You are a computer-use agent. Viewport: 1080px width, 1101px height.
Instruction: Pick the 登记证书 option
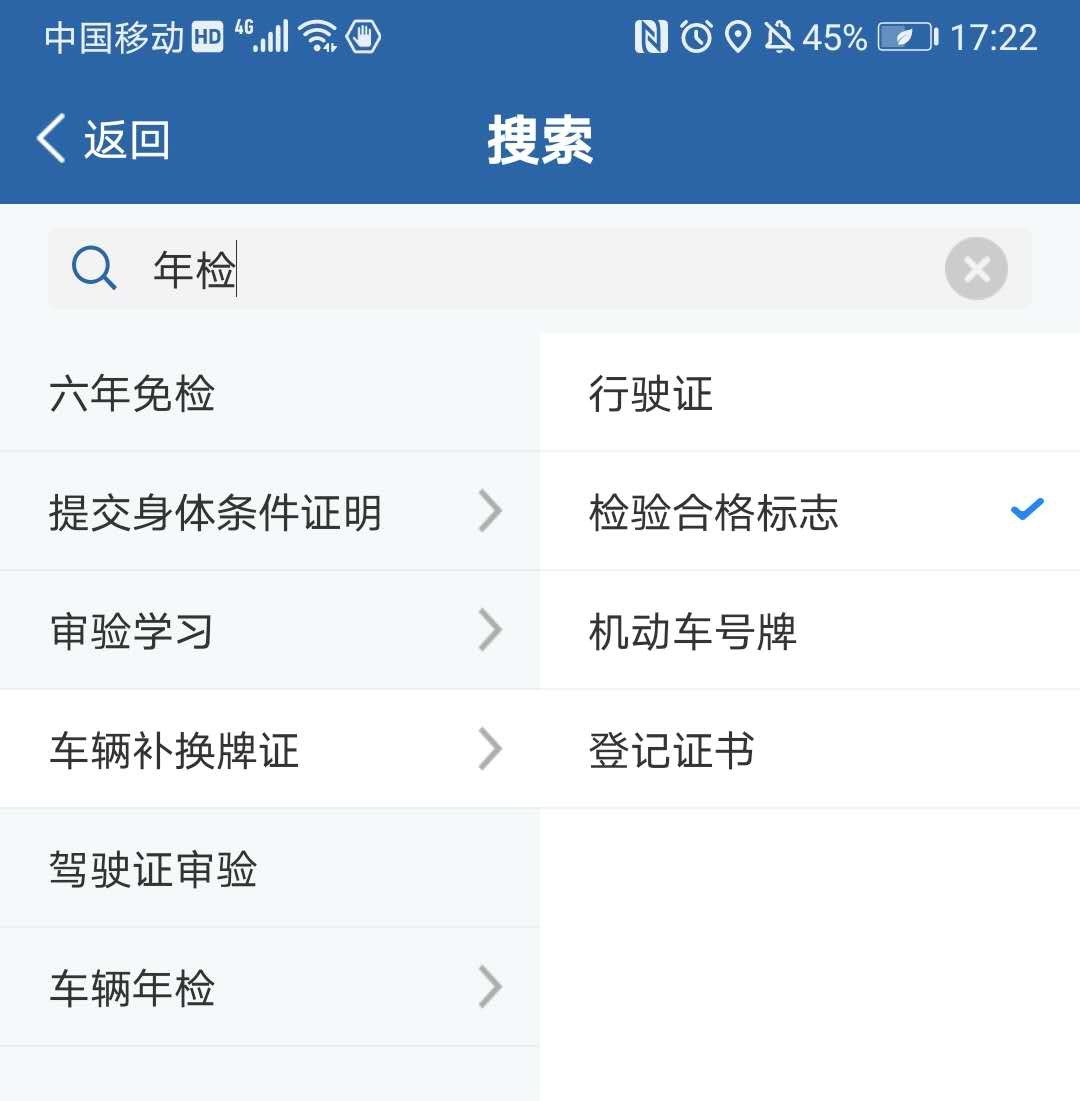click(x=808, y=750)
